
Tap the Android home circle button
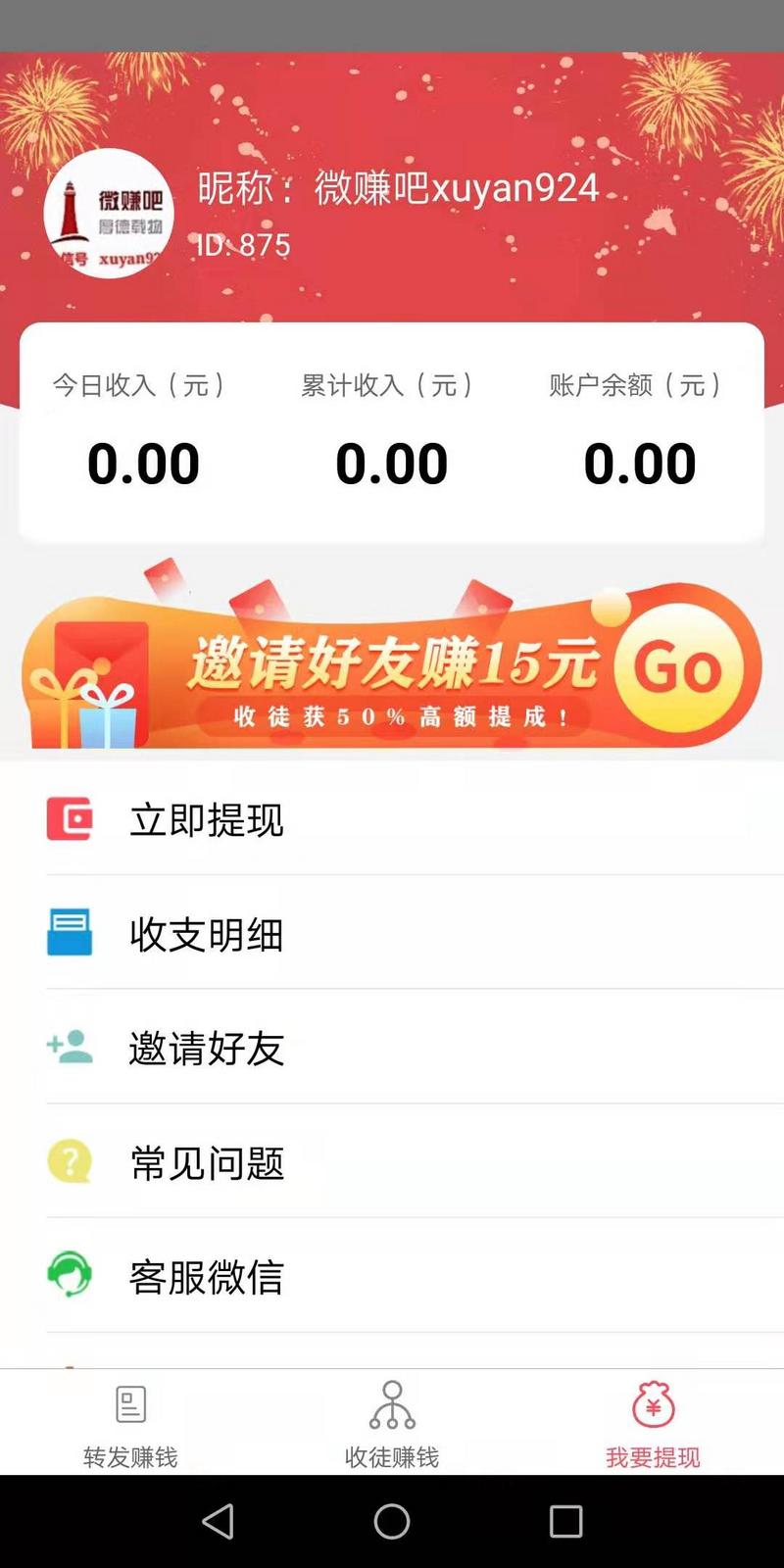tap(392, 1521)
